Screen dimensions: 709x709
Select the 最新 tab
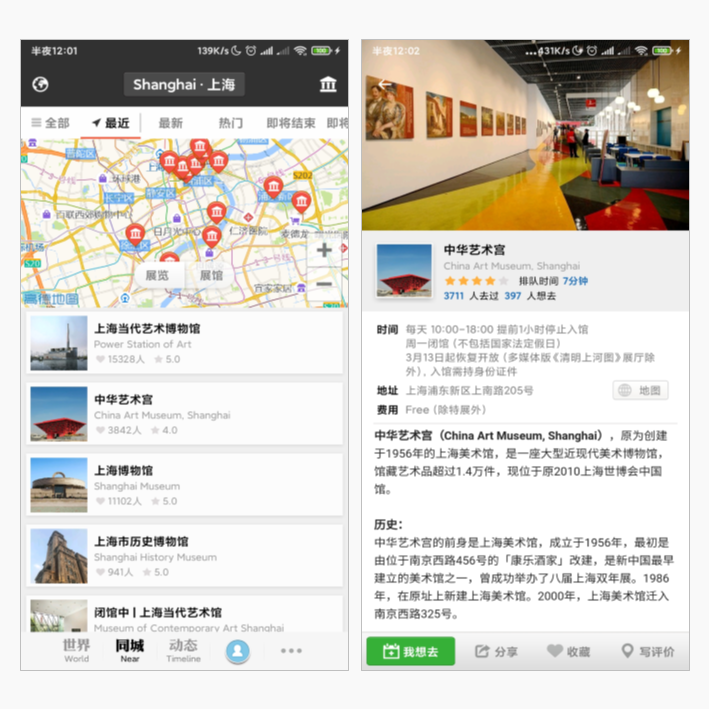[170, 123]
